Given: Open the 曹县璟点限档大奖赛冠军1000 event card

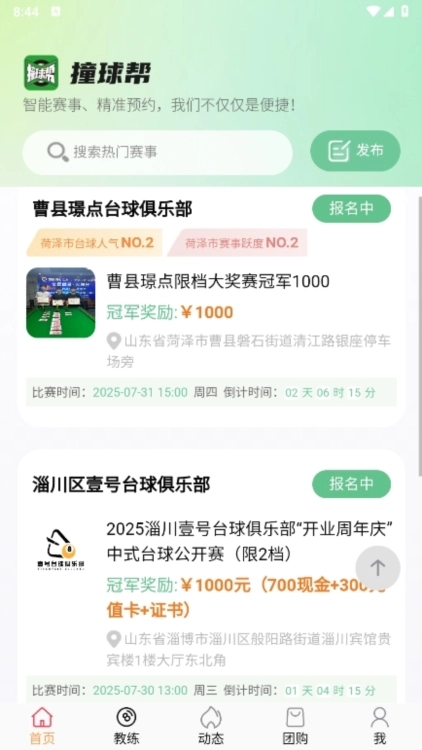Looking at the screenshot, I should point(211,306).
